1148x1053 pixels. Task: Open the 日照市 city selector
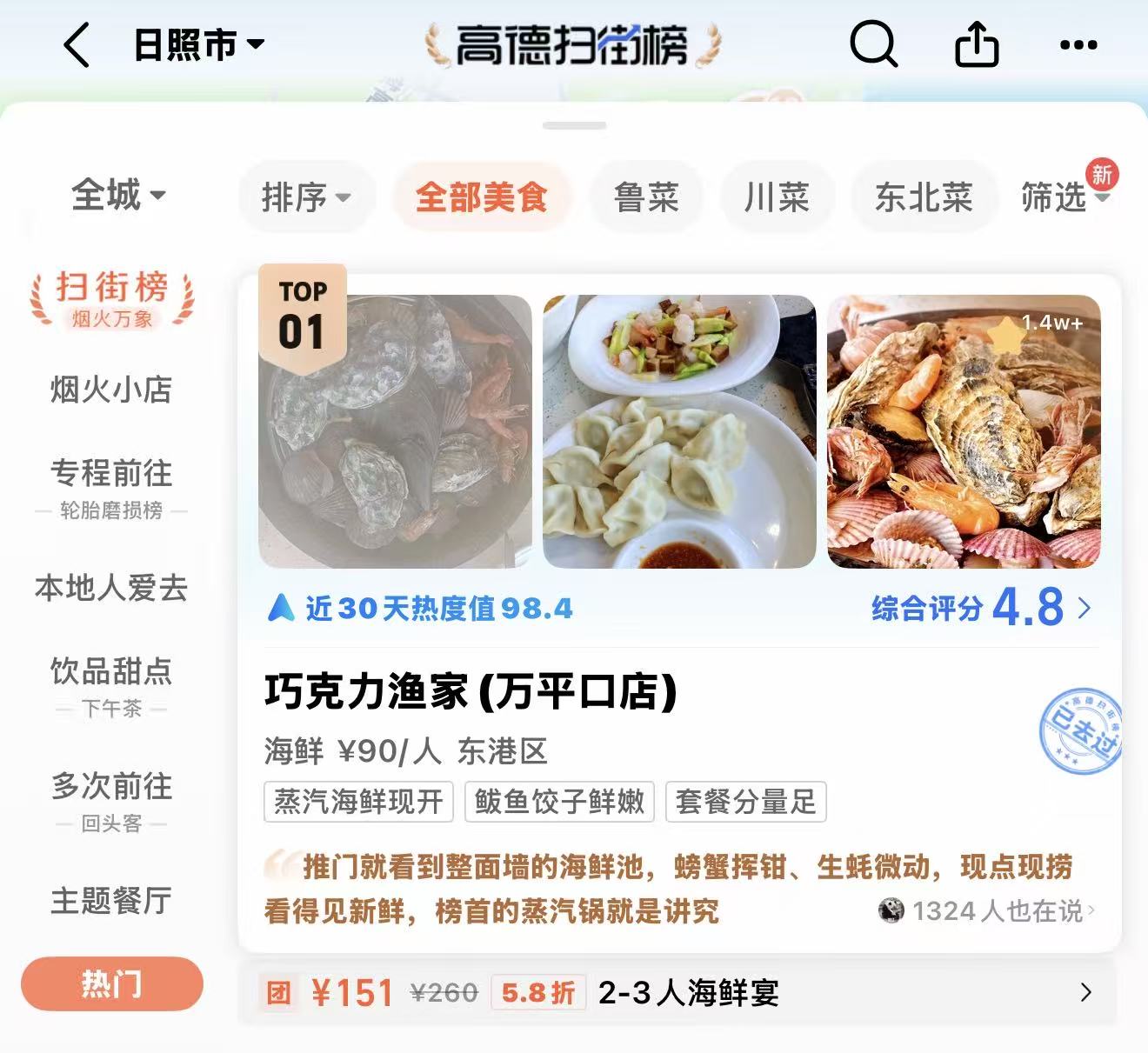pos(198,45)
